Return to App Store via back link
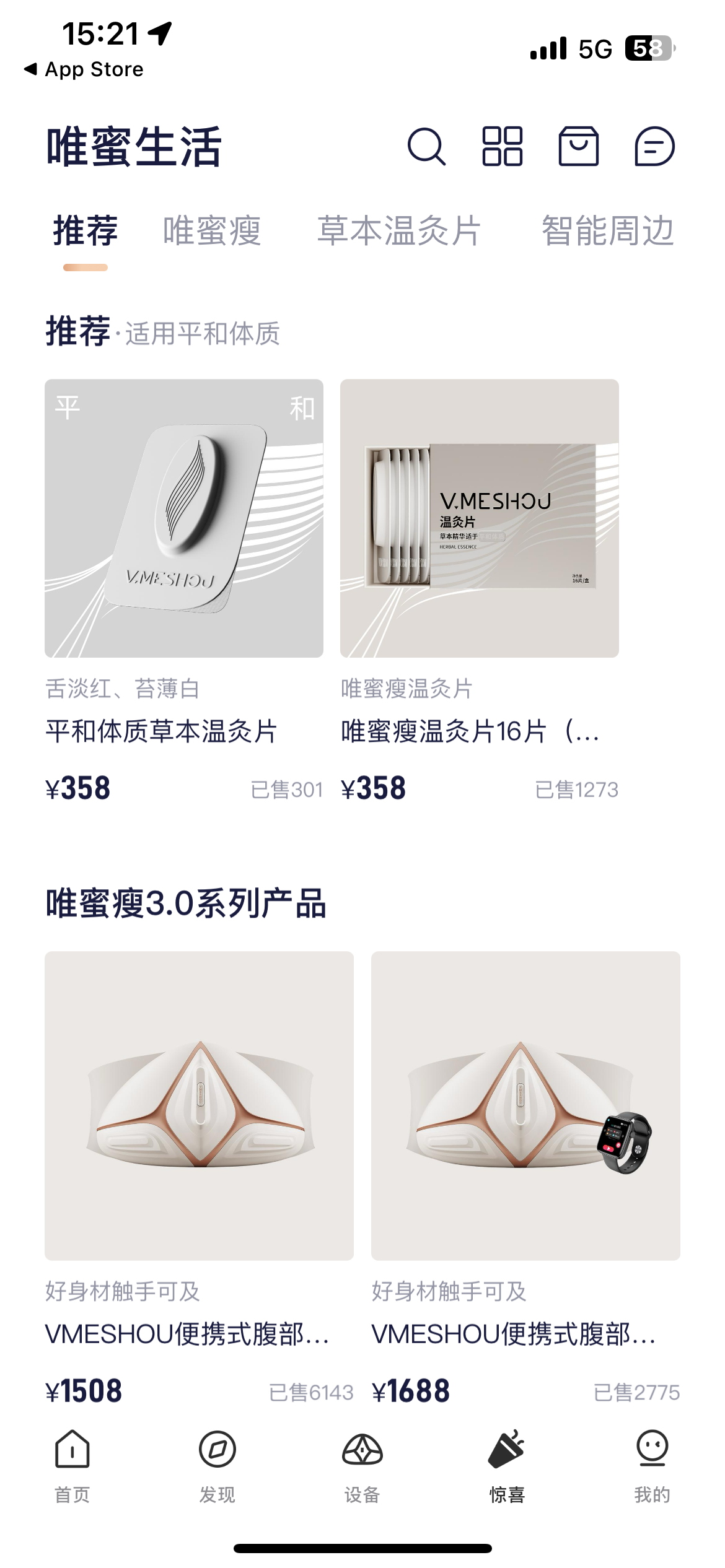This screenshot has width=725, height=1568. coord(84,69)
